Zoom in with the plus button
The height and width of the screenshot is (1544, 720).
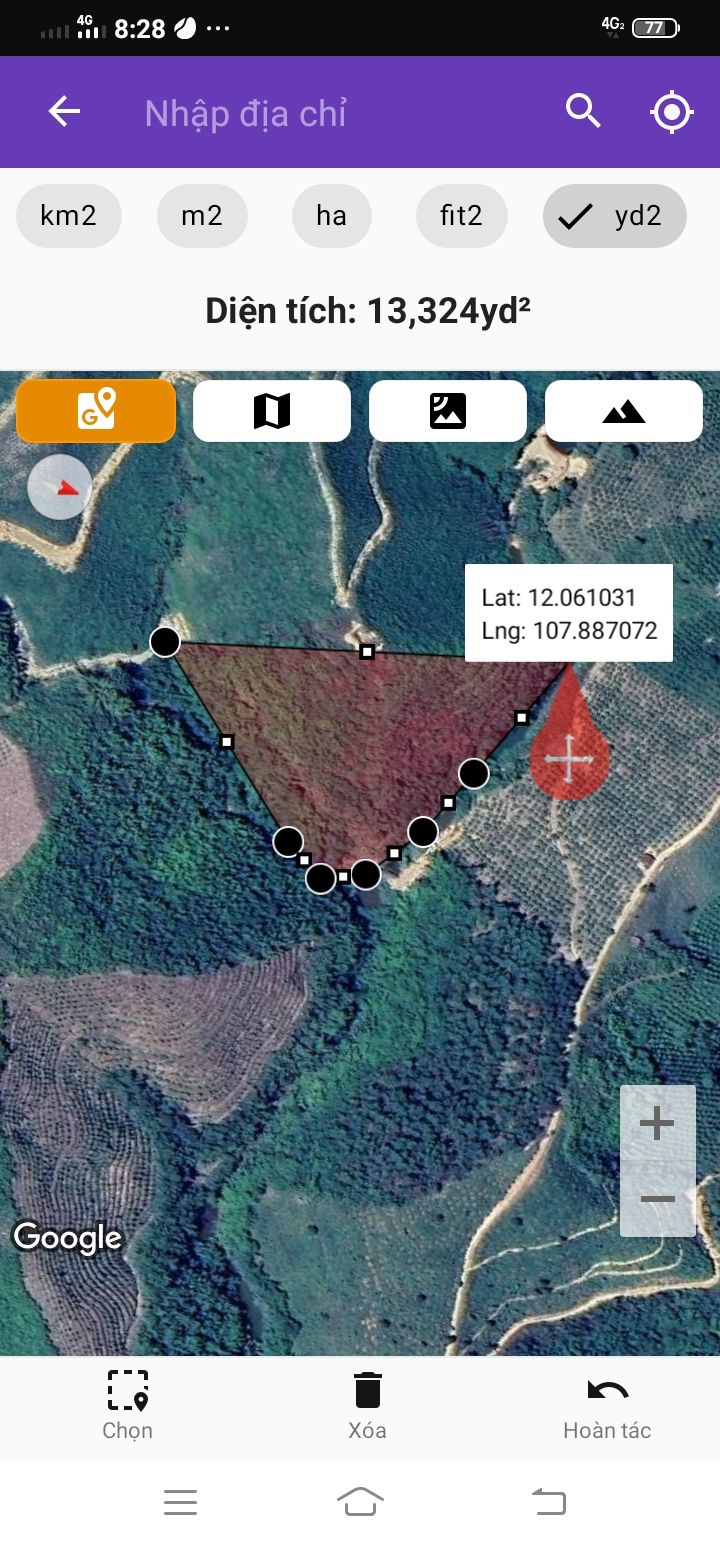click(657, 1124)
